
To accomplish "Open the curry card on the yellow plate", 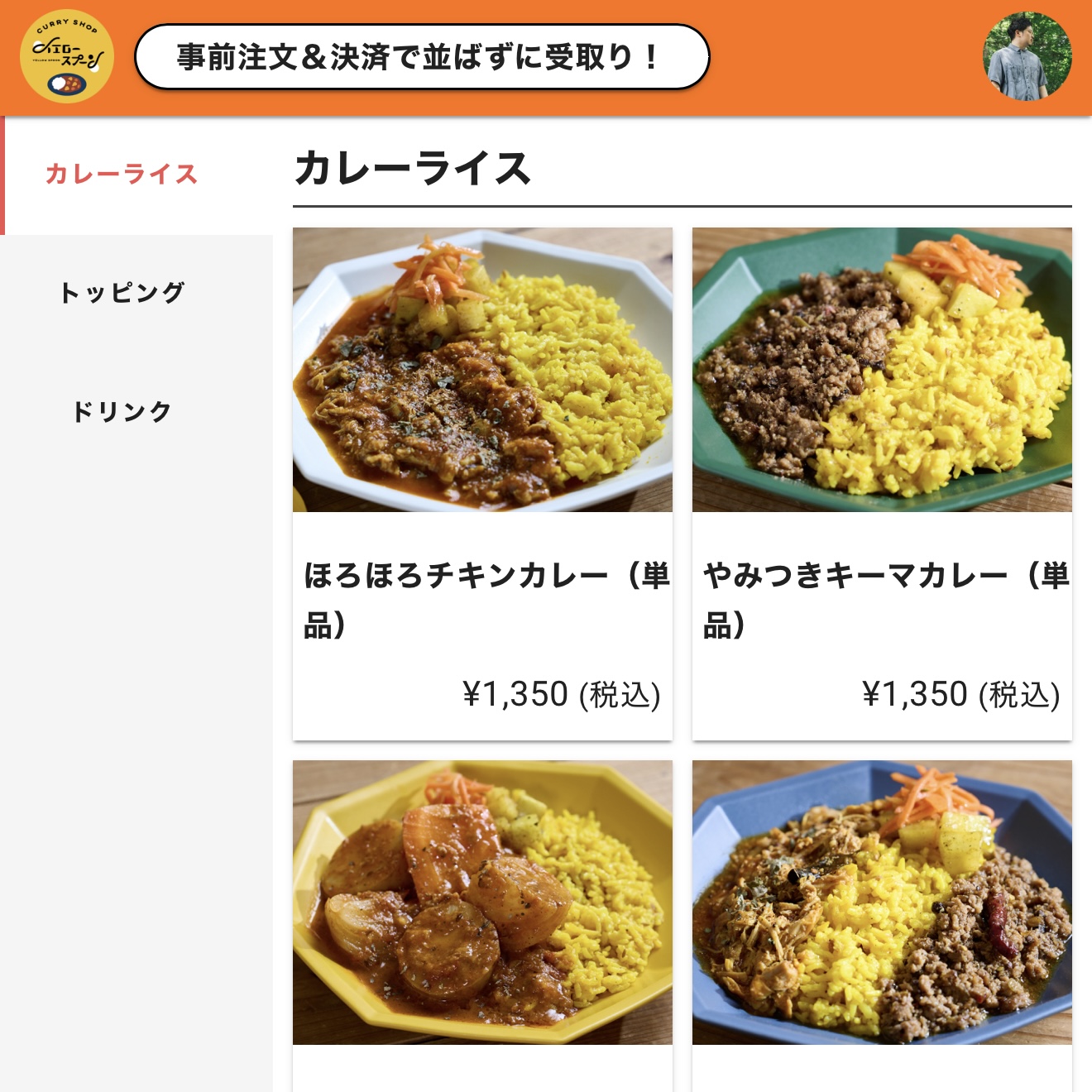I will pyautogui.click(x=482, y=903).
